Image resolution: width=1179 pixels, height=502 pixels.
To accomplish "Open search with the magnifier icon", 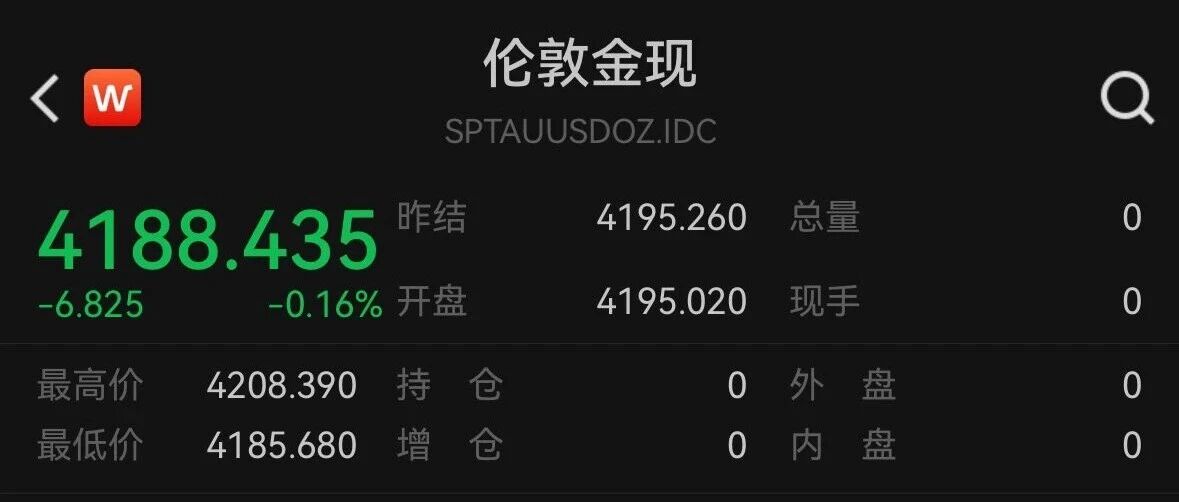I will point(1127,99).
